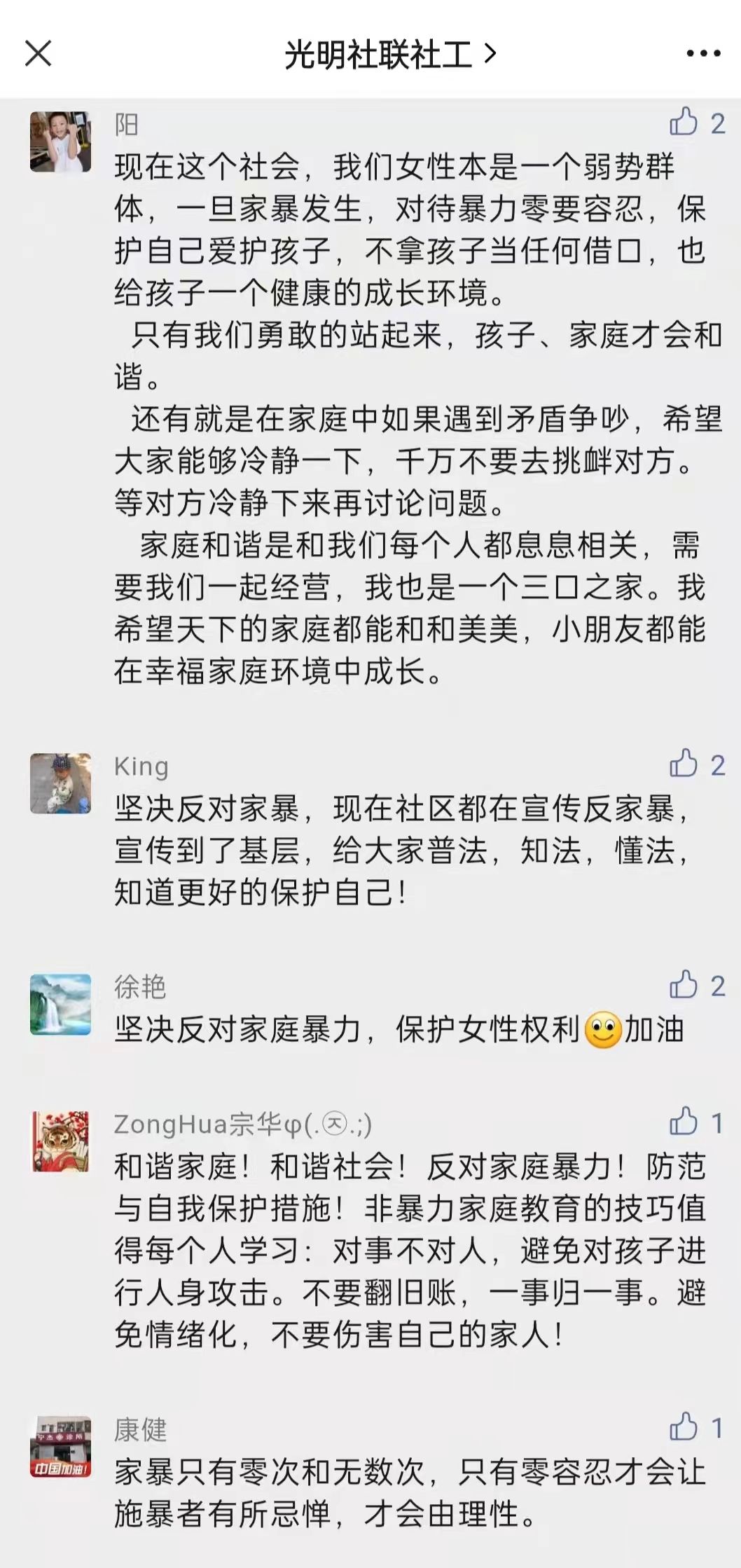
Task: Open 康健's profile avatar
Action: click(61, 1446)
